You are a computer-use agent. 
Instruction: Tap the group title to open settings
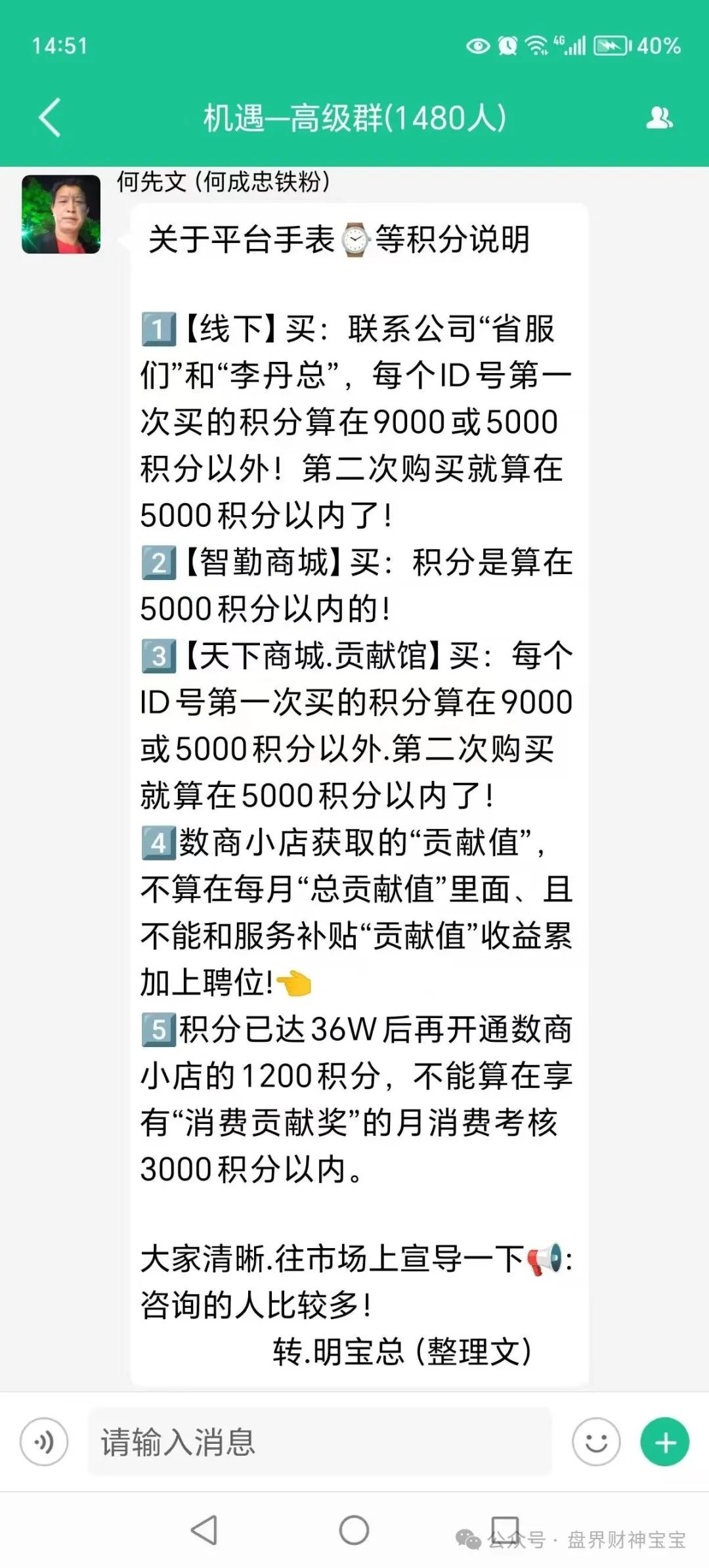[354, 118]
